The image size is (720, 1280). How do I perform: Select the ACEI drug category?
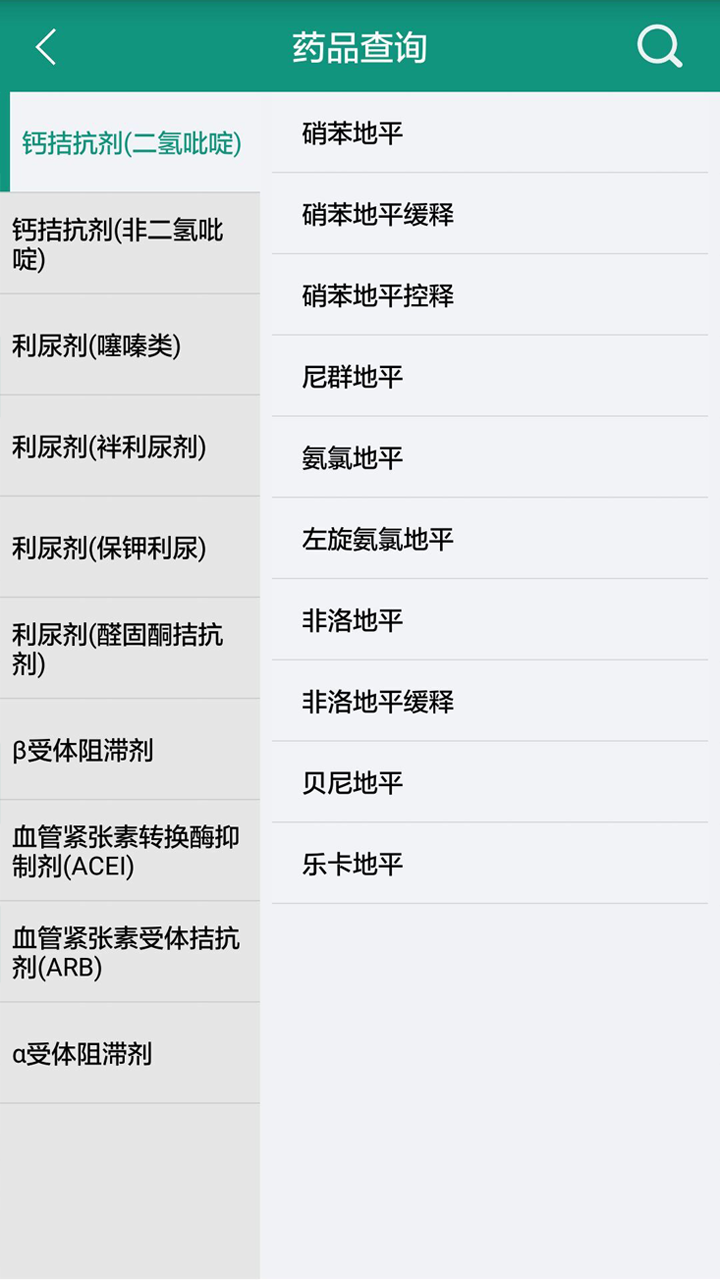130,851
